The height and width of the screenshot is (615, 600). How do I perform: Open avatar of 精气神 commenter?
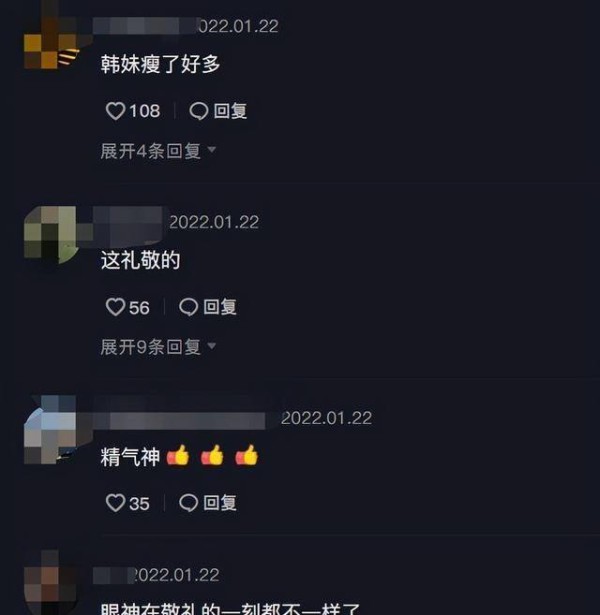pos(50,431)
